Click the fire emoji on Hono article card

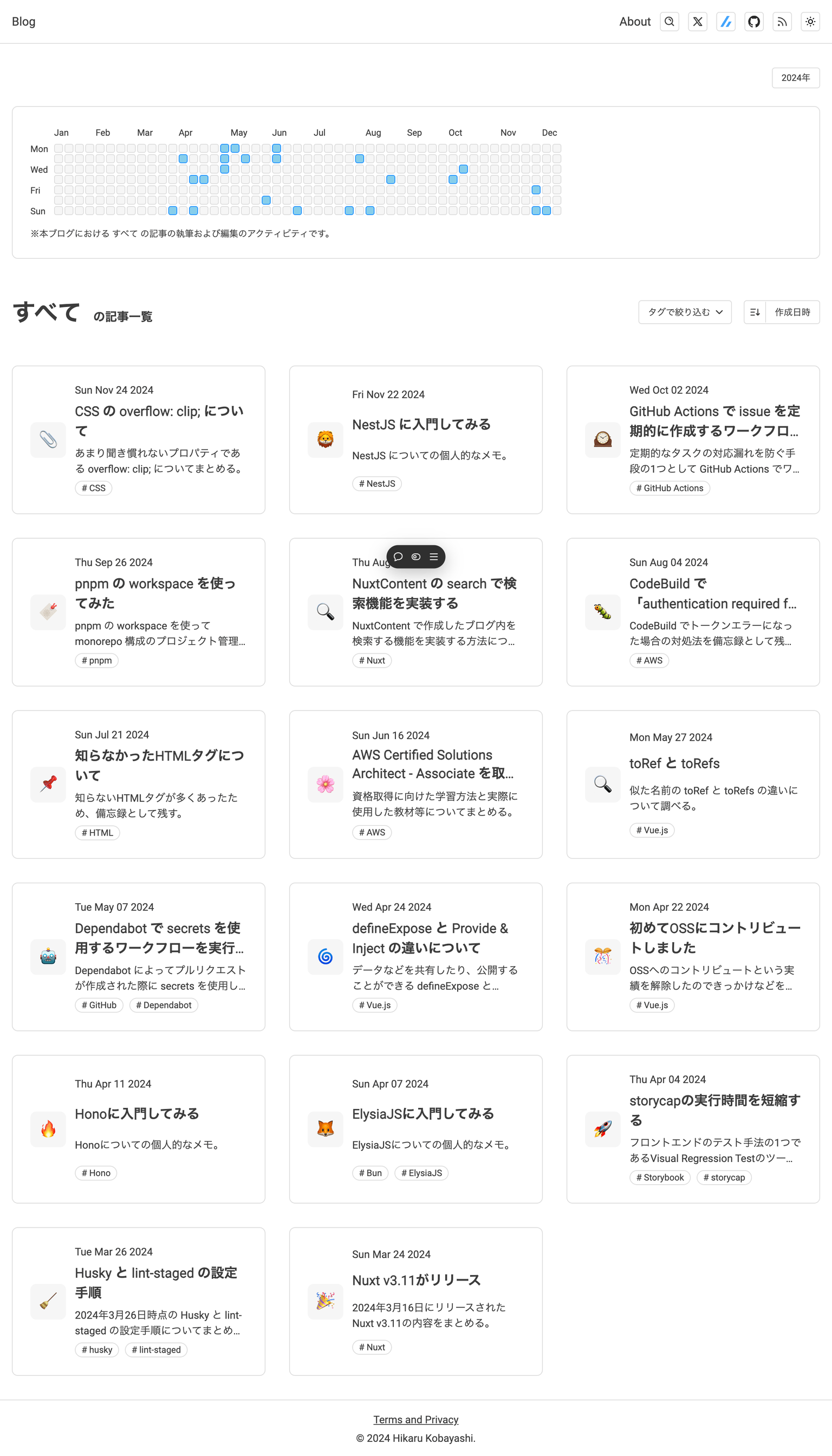[x=48, y=1129]
